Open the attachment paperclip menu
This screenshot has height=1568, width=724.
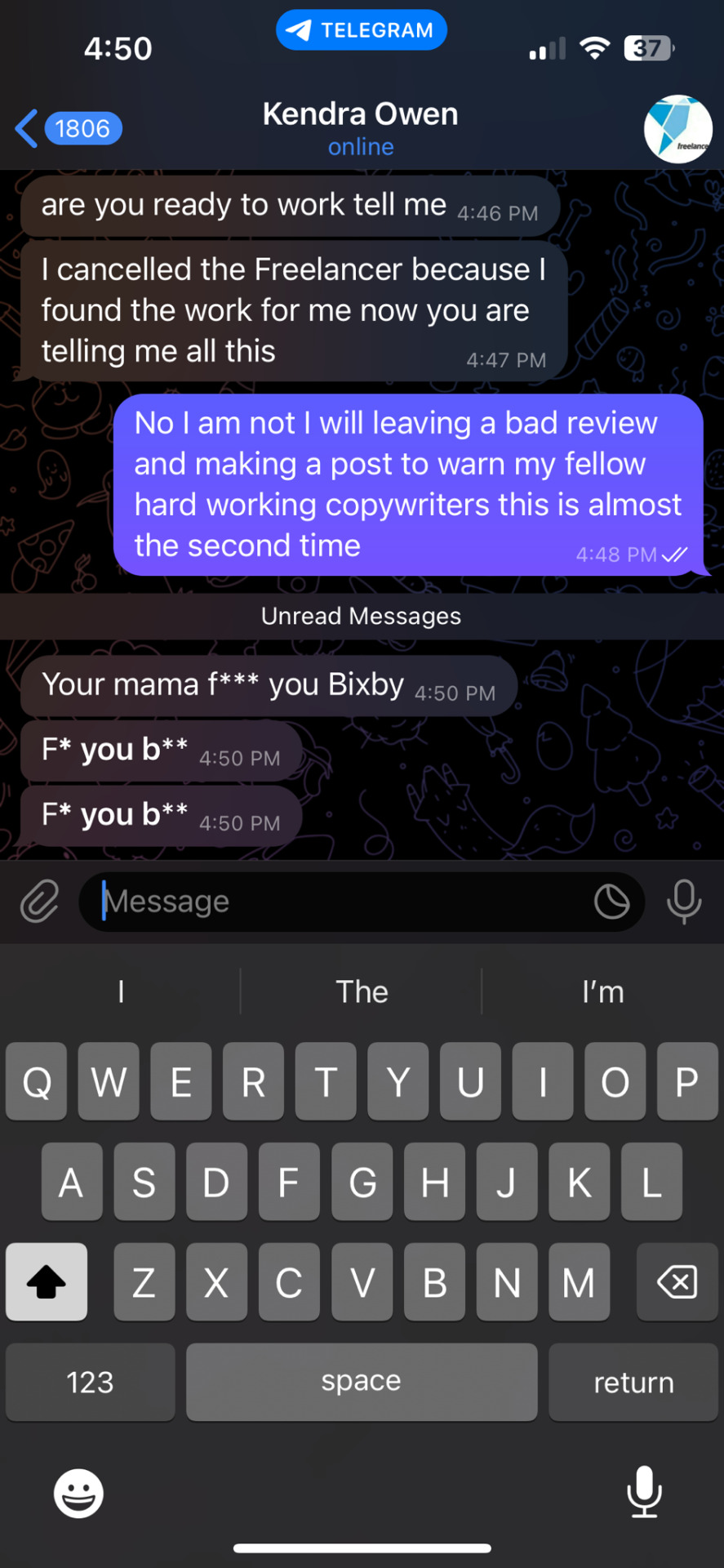click(39, 902)
